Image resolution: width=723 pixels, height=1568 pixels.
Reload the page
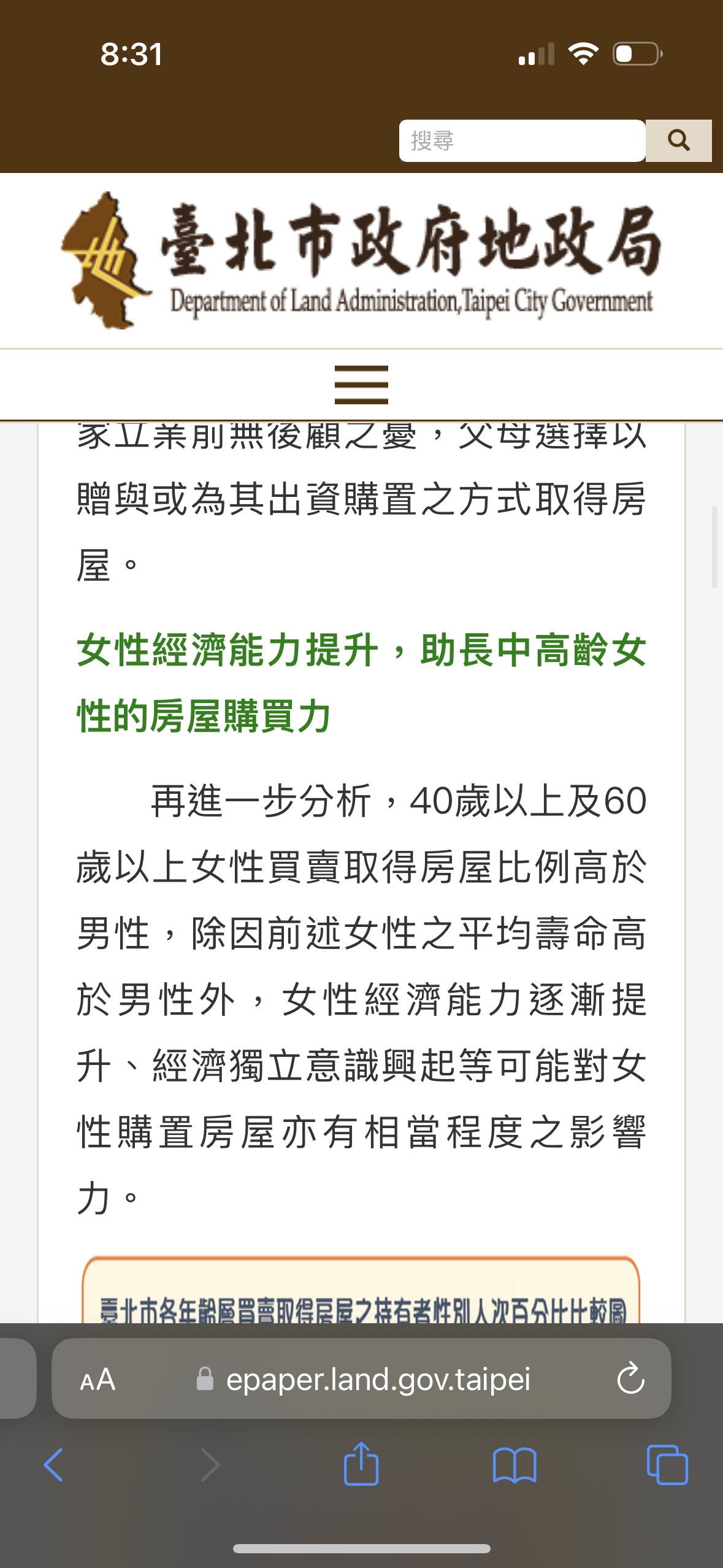(630, 1379)
